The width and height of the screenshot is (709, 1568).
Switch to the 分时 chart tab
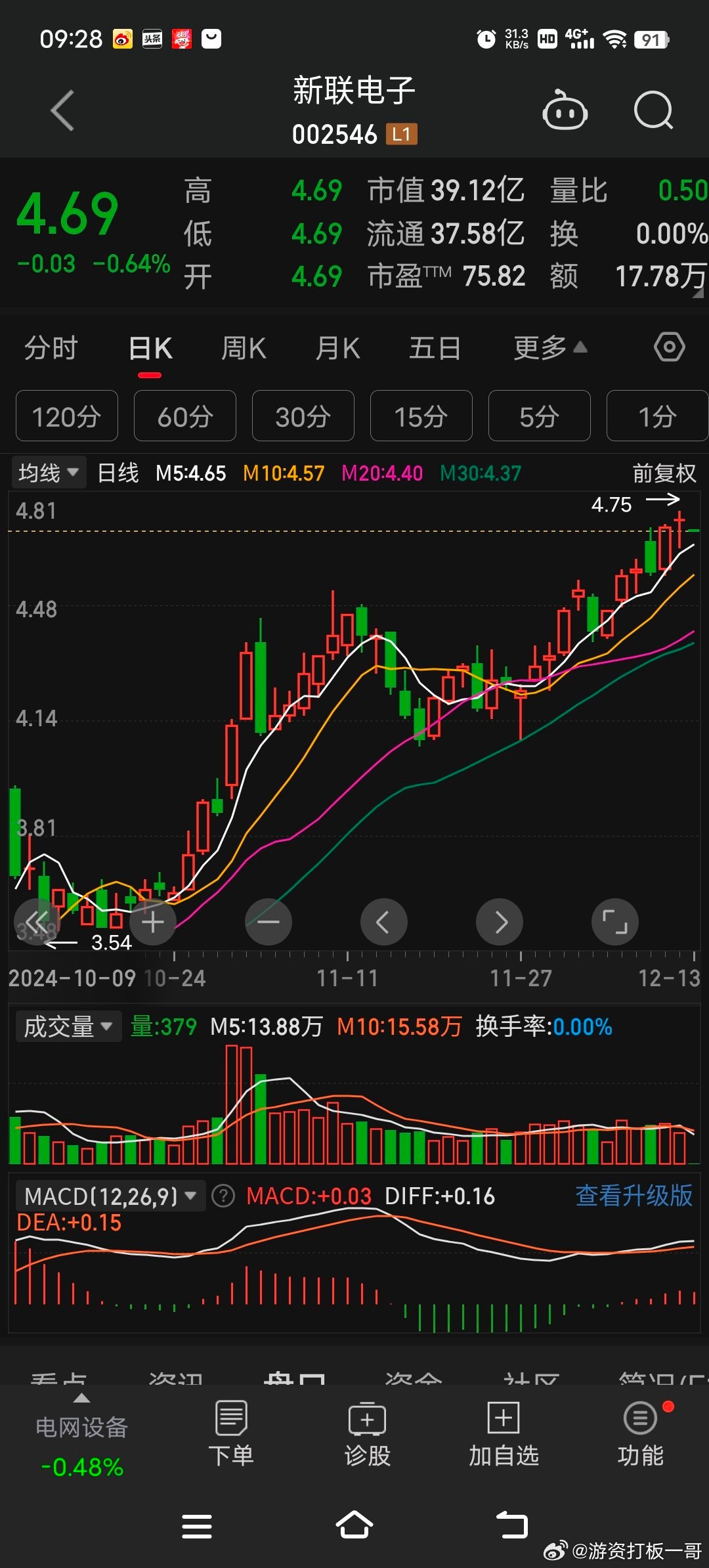coord(51,348)
